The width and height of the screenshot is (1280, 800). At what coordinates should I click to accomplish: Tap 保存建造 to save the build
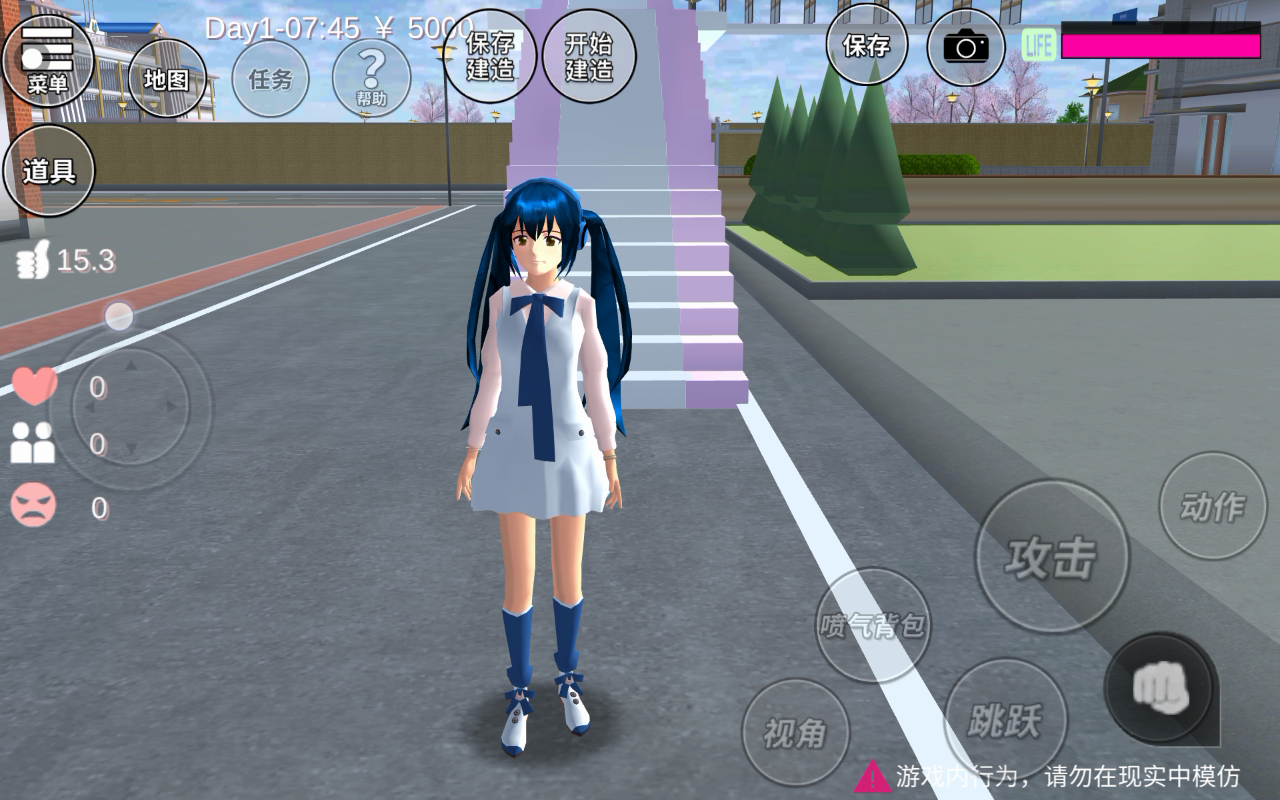coord(489,56)
